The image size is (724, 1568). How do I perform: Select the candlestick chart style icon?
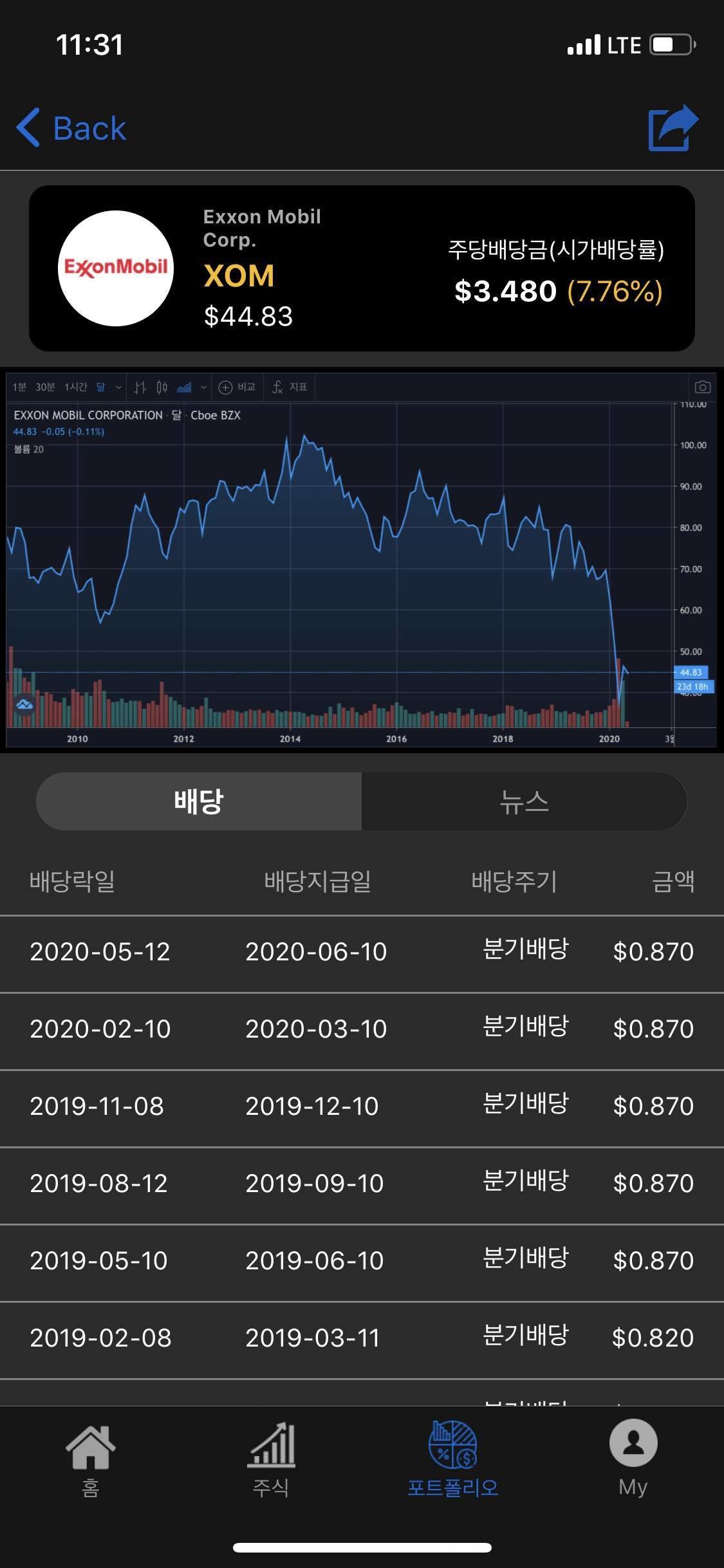160,387
